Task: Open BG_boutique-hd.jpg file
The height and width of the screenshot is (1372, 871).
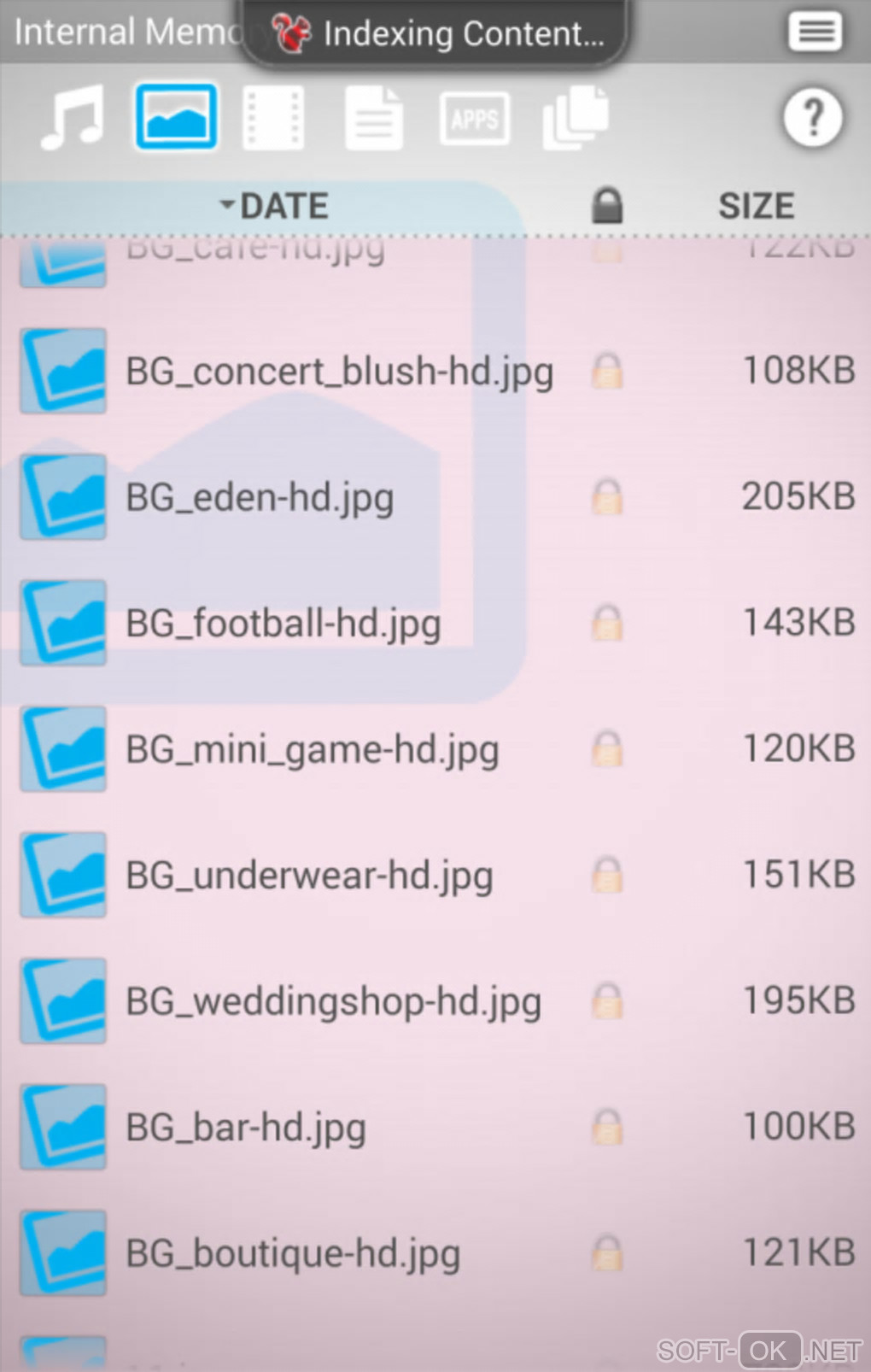Action: pos(293,1253)
